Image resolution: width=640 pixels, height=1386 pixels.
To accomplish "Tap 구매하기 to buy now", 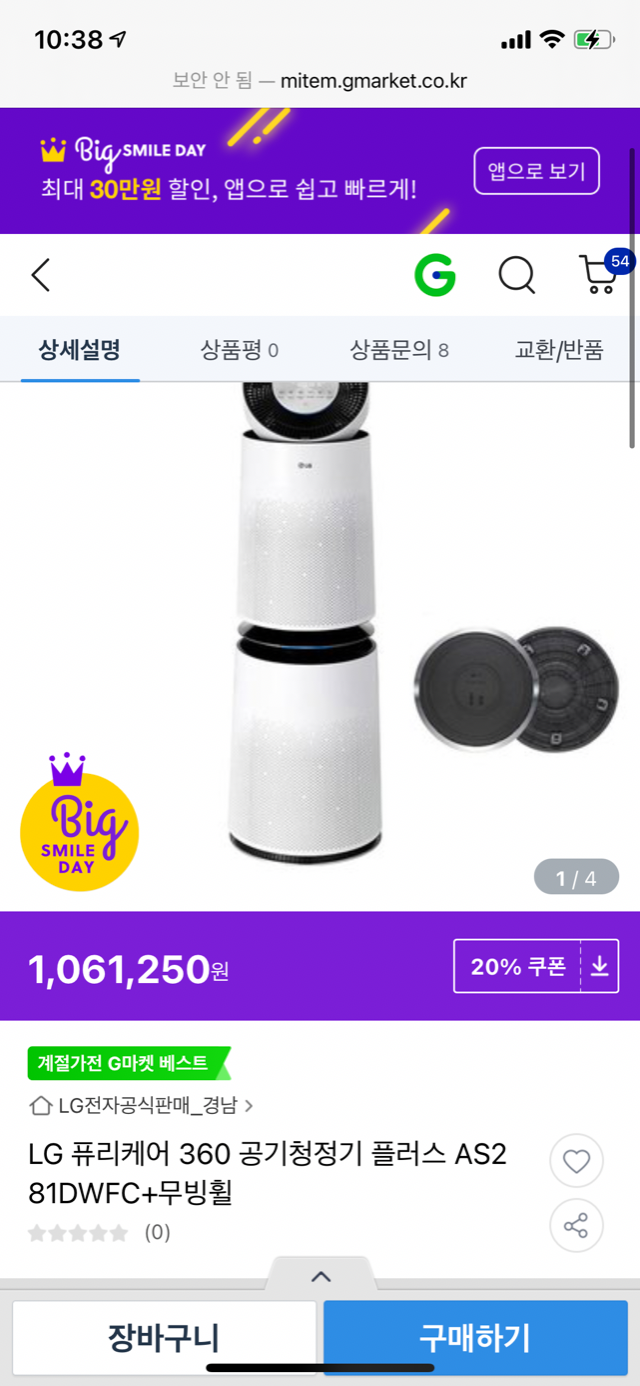I will tap(475, 1337).
